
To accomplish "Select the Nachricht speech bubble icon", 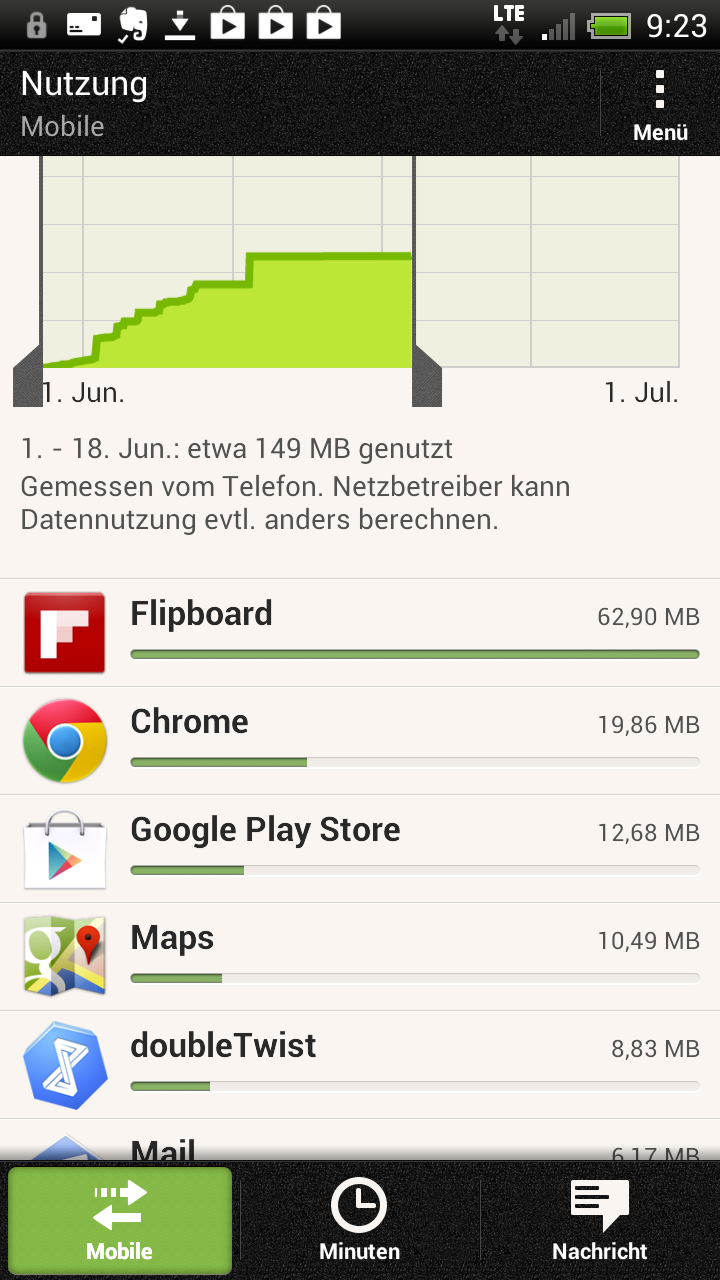I will (599, 1203).
